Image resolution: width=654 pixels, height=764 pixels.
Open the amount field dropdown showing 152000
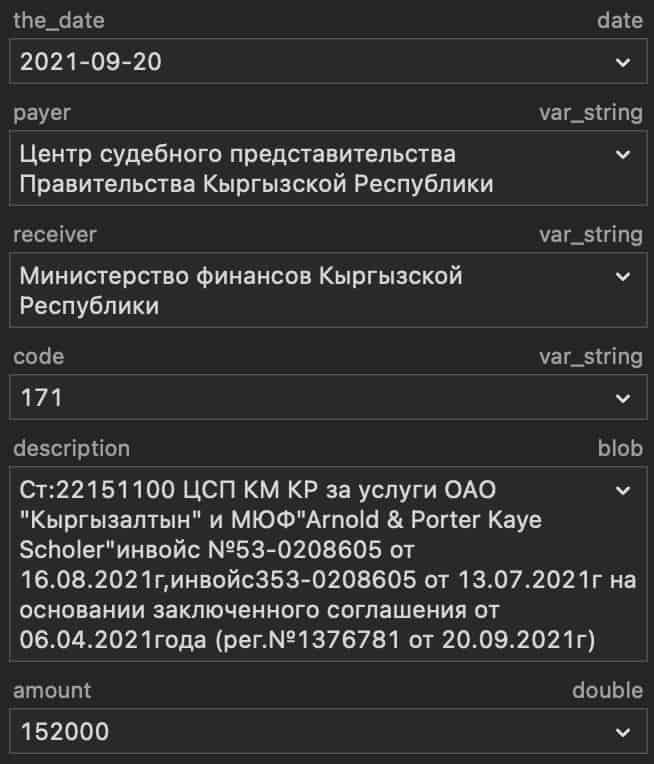623,732
